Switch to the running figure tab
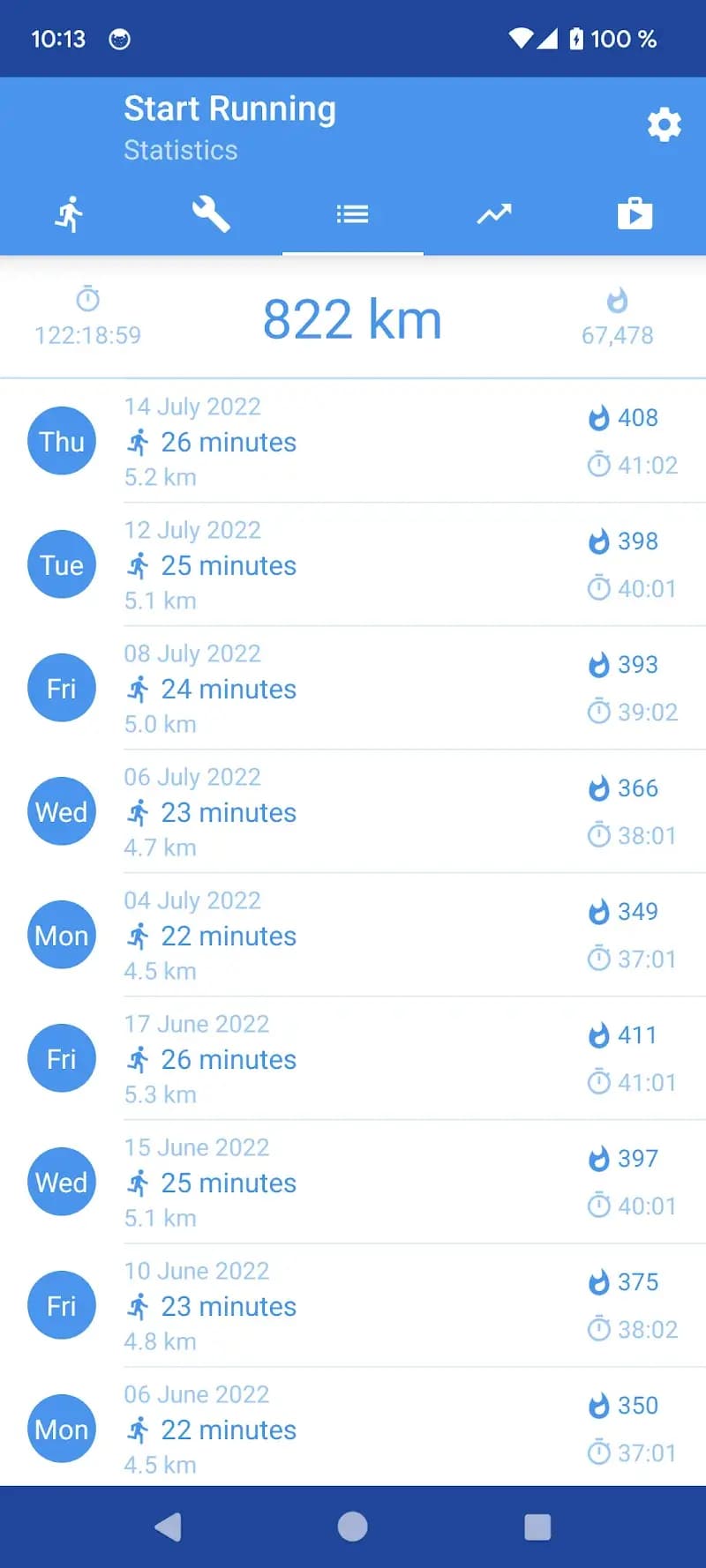 (70, 214)
